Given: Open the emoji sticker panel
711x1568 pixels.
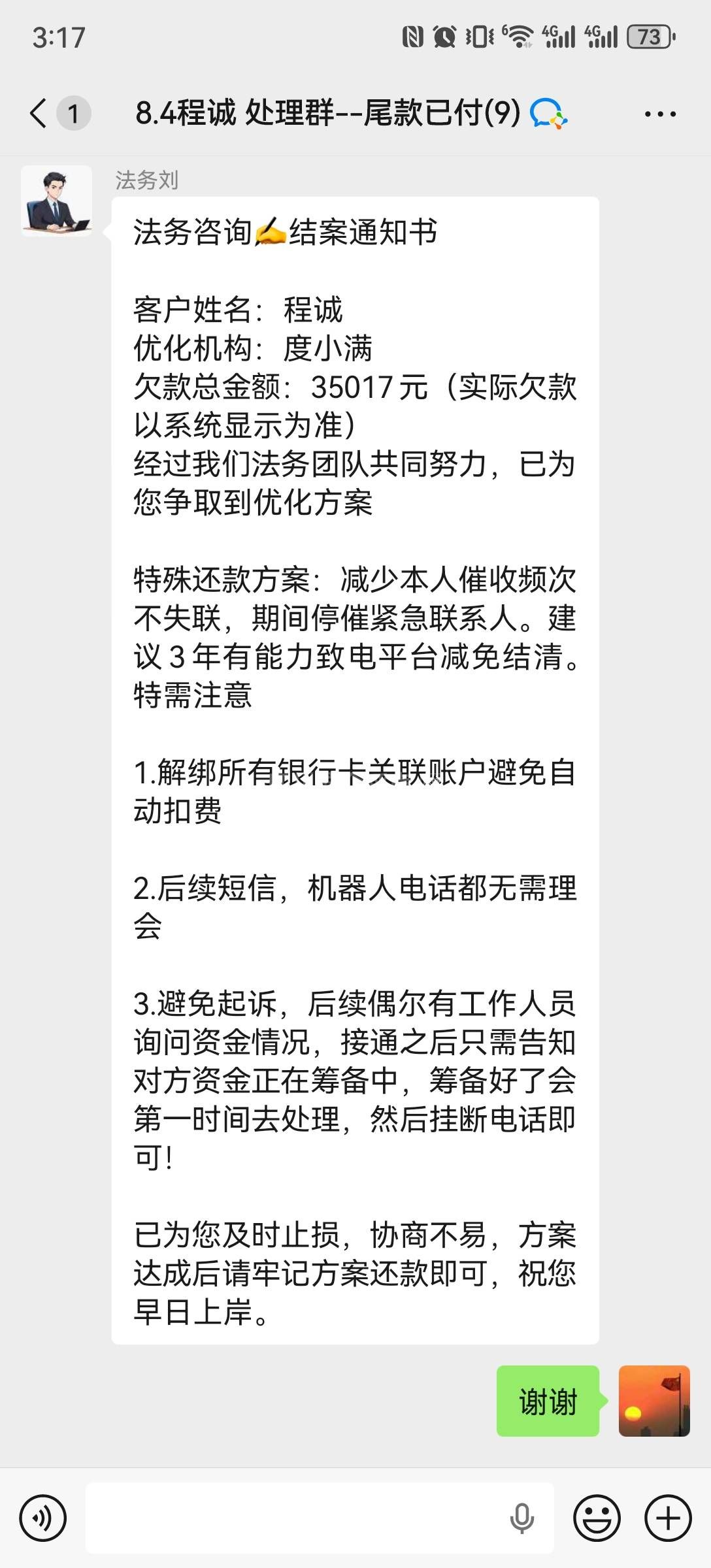Looking at the screenshot, I should coord(597,1518).
